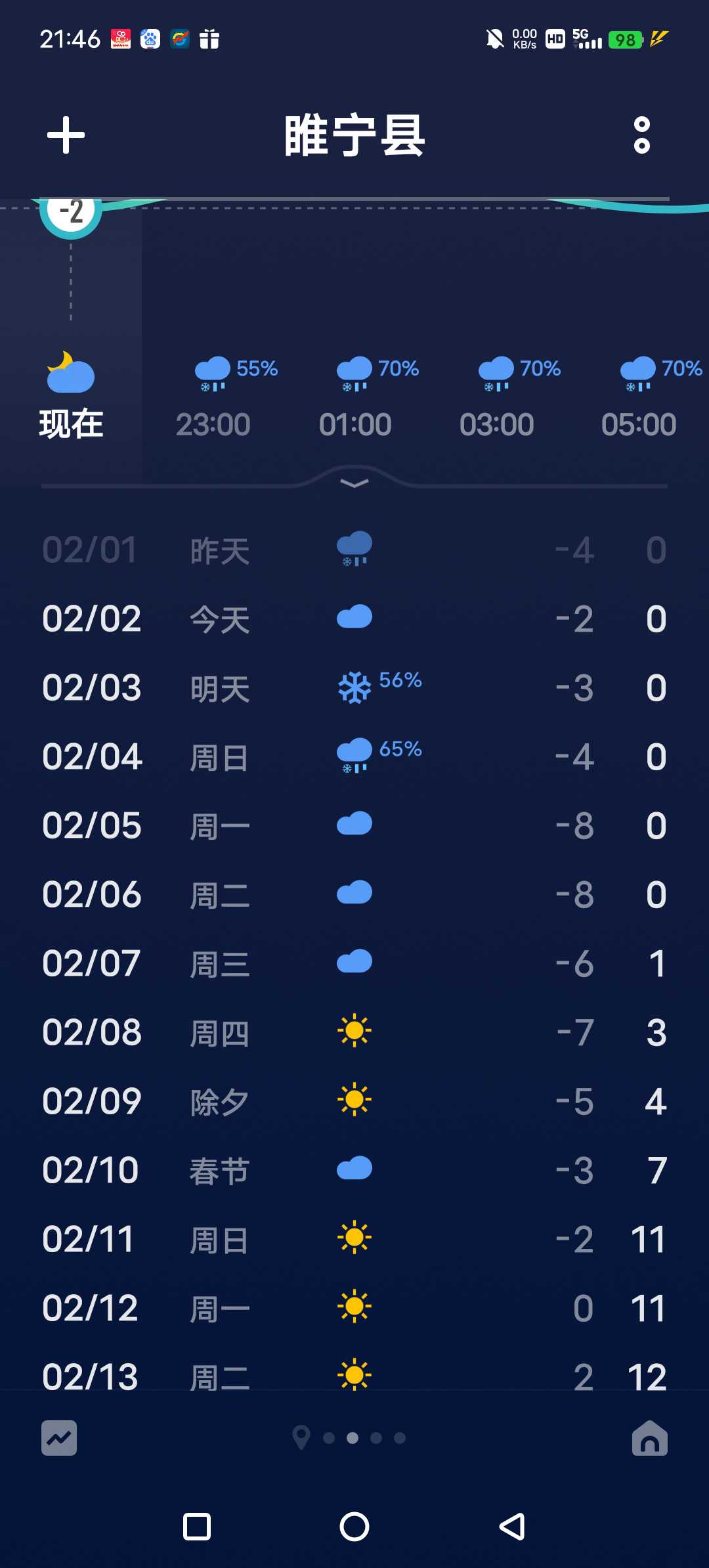View the 02/08 周四 daily forecast
Screen dimensions: 709x1568
click(x=354, y=1032)
